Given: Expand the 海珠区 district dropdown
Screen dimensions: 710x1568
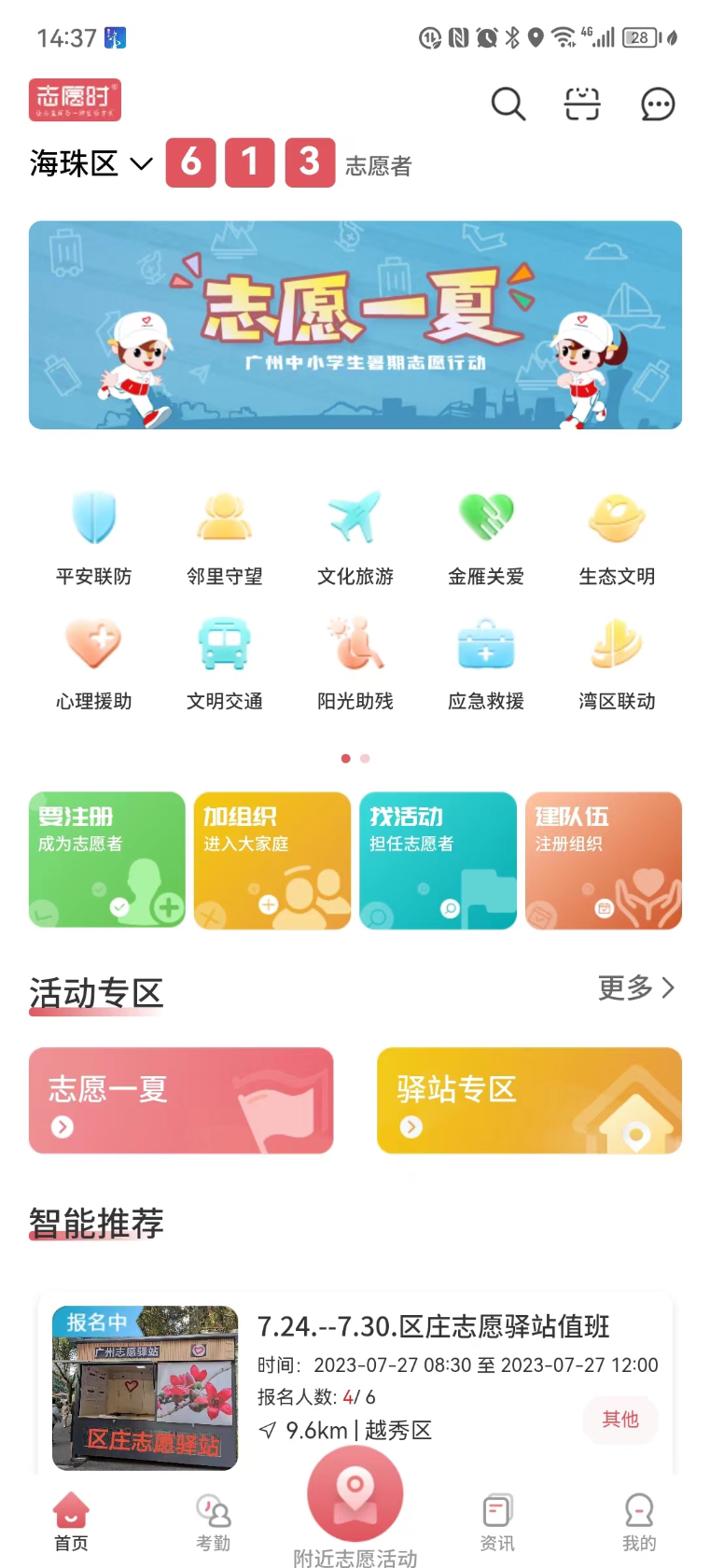Looking at the screenshot, I should (90, 164).
